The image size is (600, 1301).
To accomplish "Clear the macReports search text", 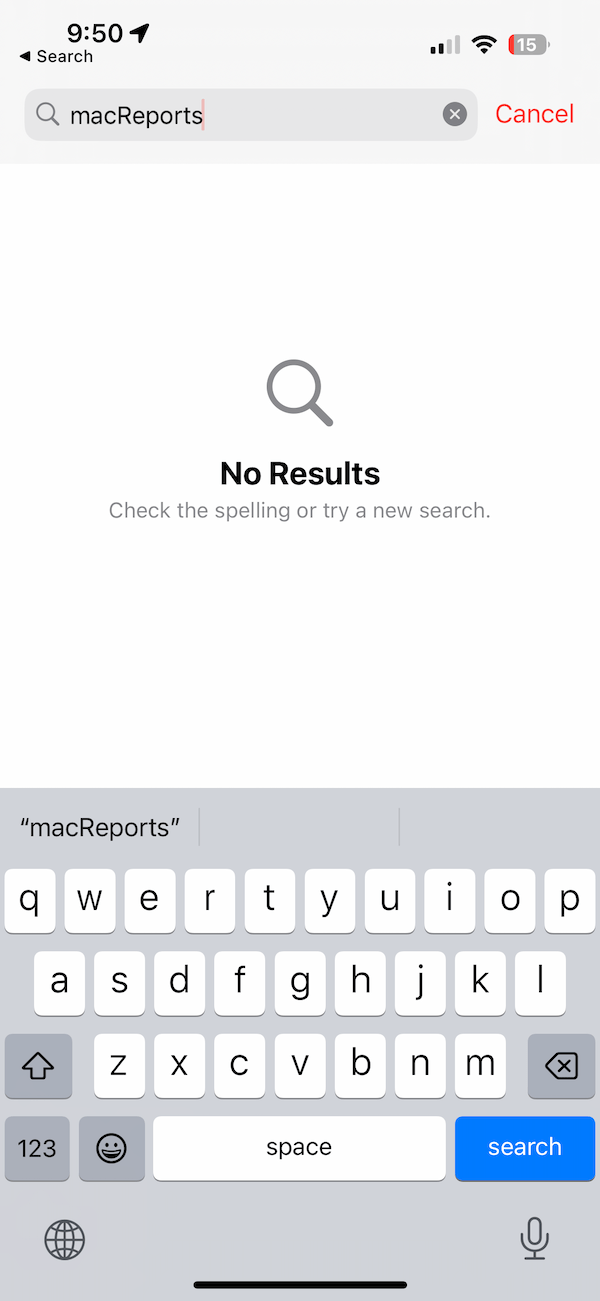I will click(455, 115).
